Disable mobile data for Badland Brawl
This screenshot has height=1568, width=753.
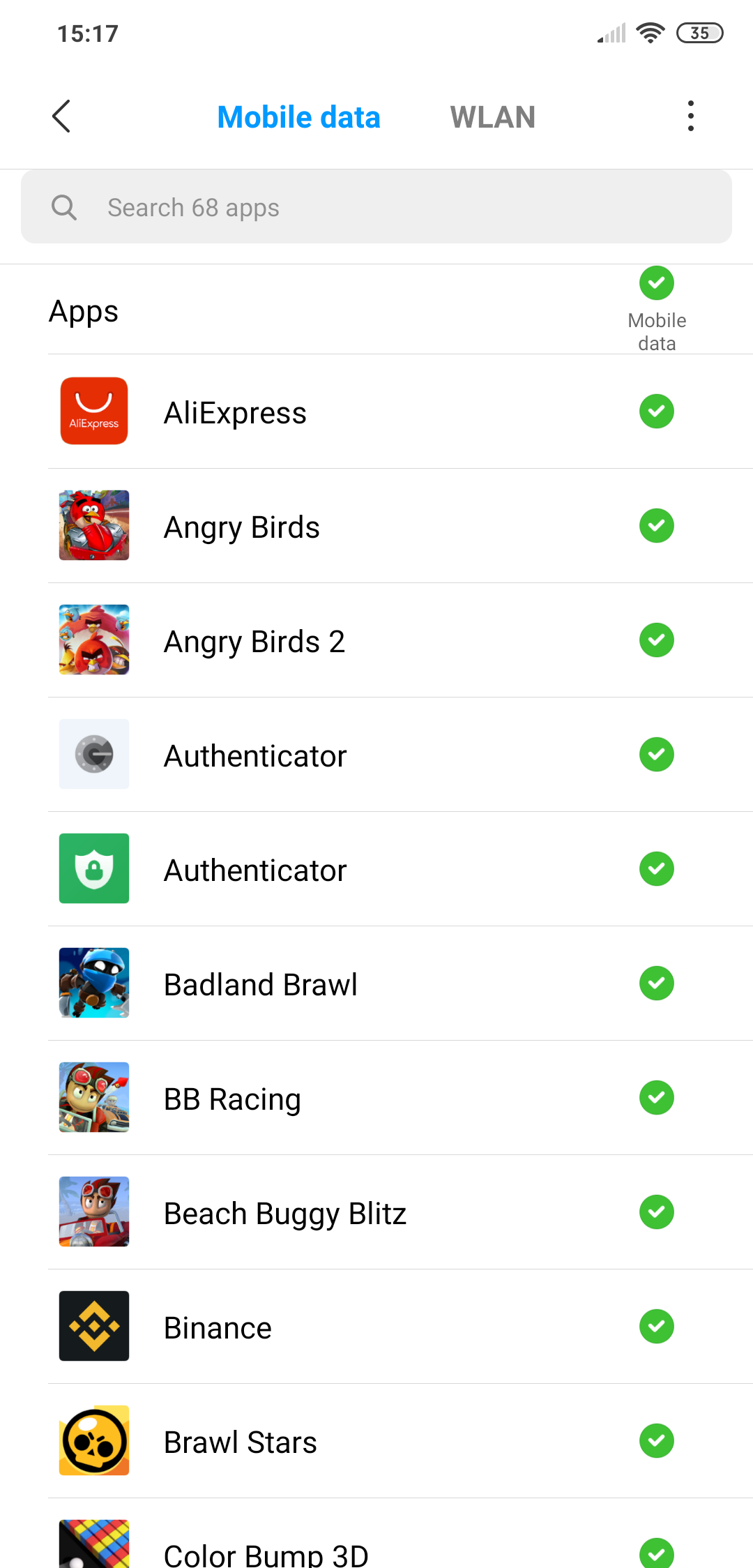656,983
